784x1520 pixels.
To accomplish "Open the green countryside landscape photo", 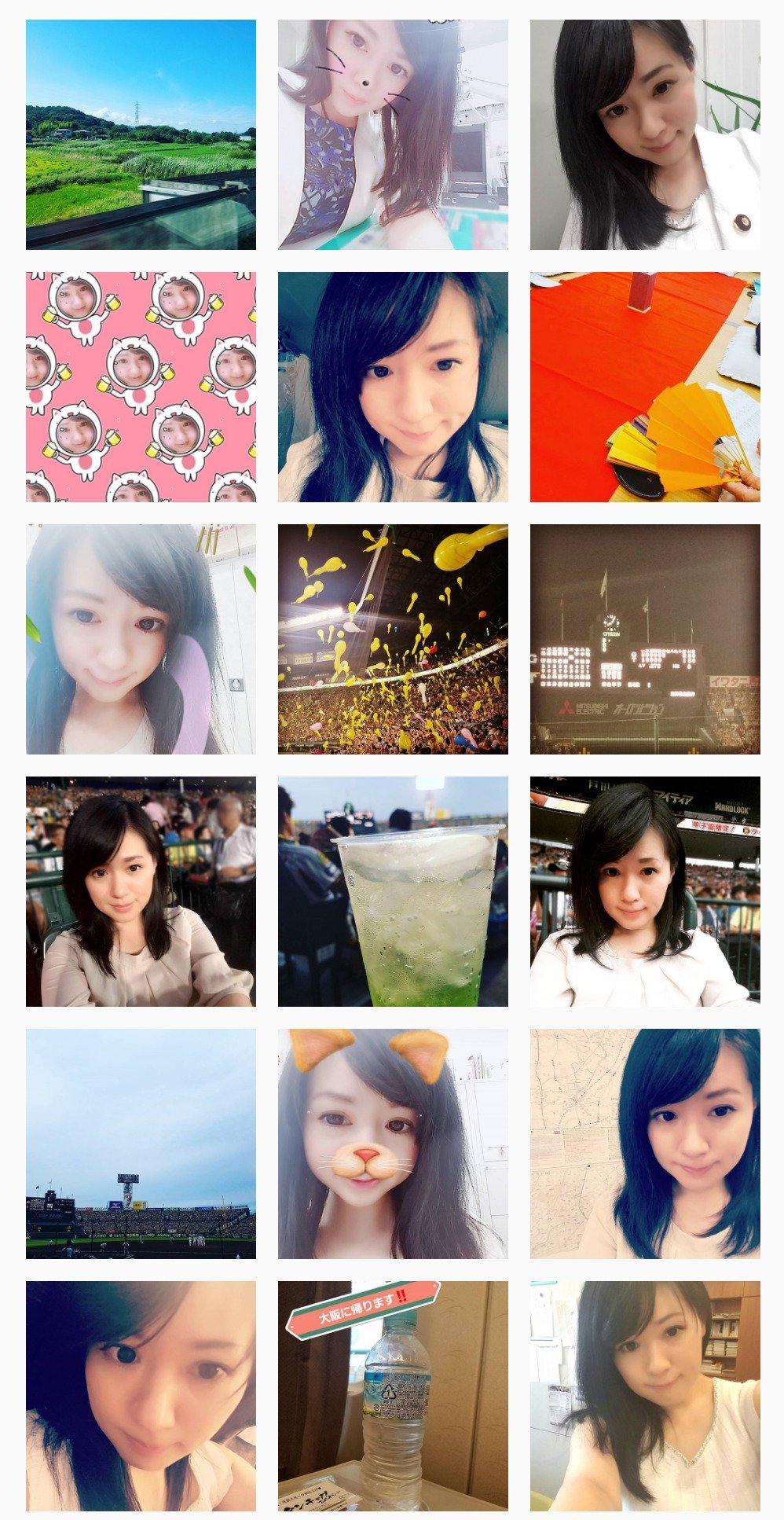I will 141,134.
